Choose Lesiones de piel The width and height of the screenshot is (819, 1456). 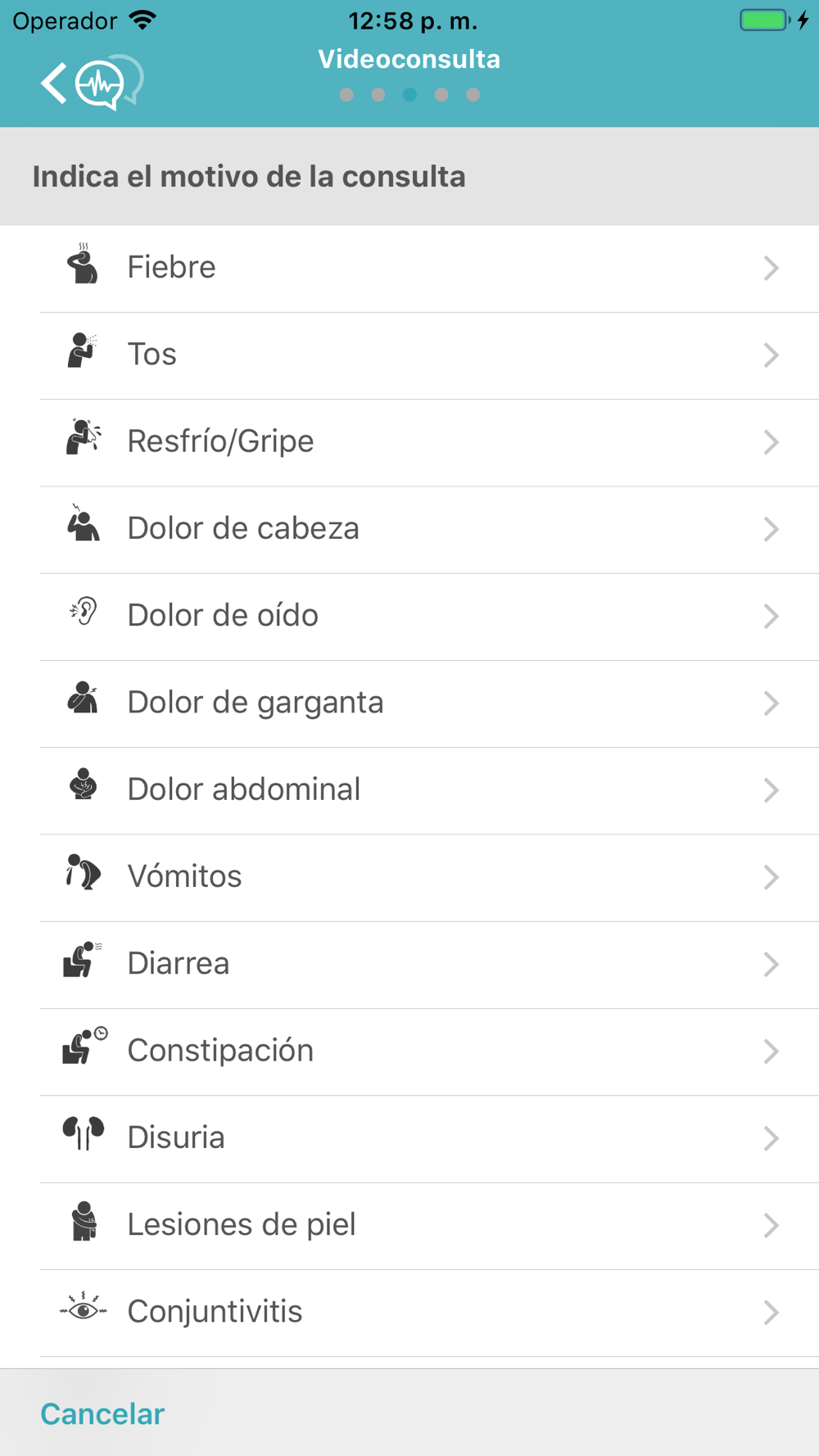tap(409, 1226)
